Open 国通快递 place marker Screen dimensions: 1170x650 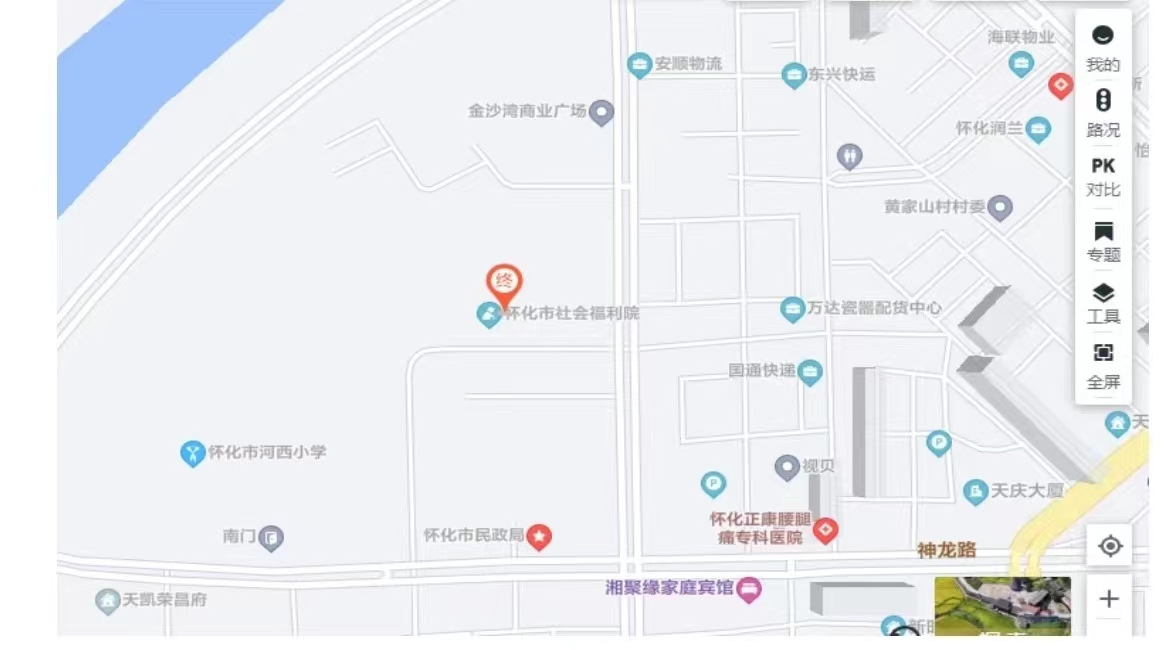click(810, 372)
